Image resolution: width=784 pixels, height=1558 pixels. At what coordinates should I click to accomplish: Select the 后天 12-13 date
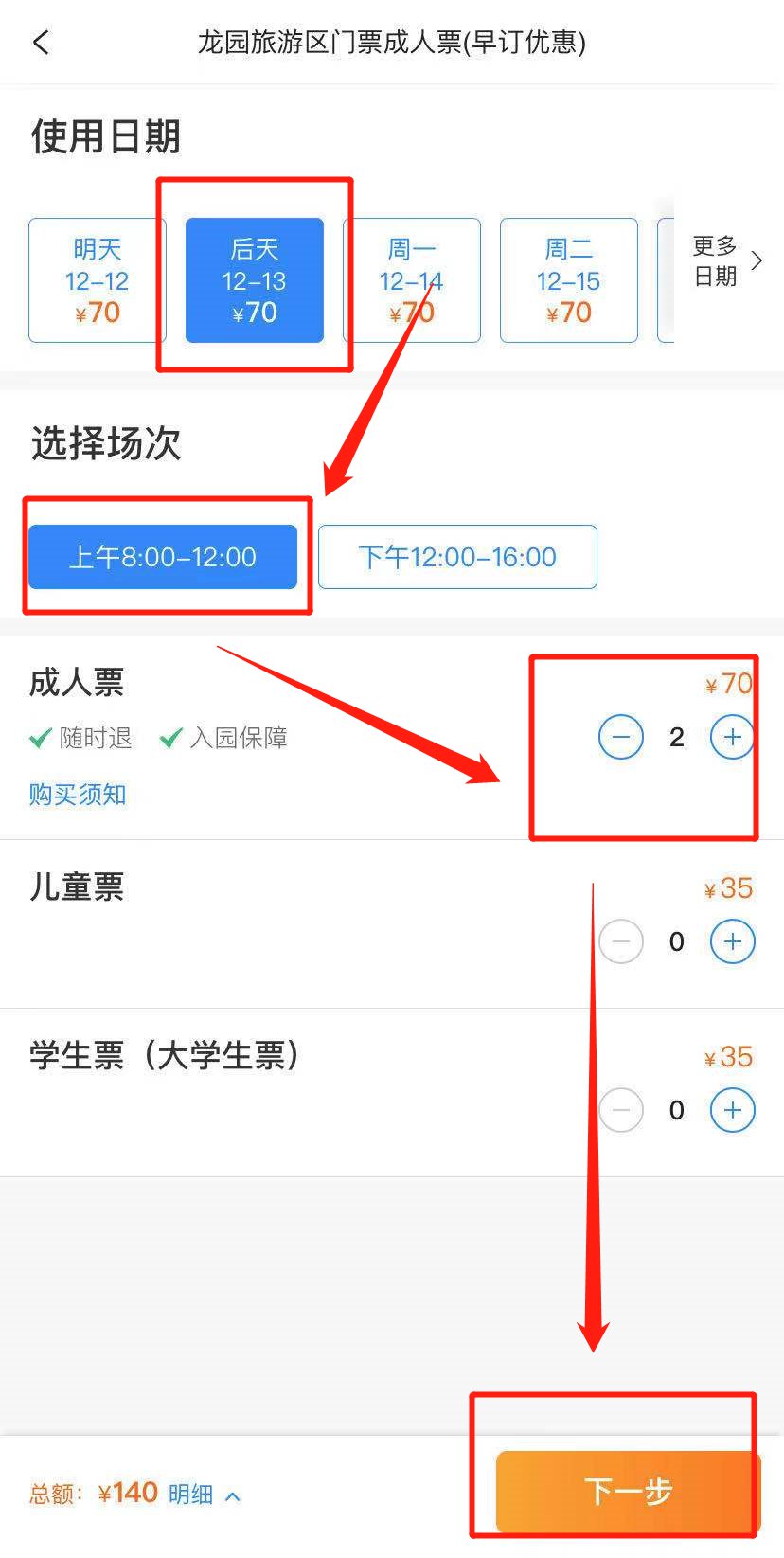coord(254,280)
